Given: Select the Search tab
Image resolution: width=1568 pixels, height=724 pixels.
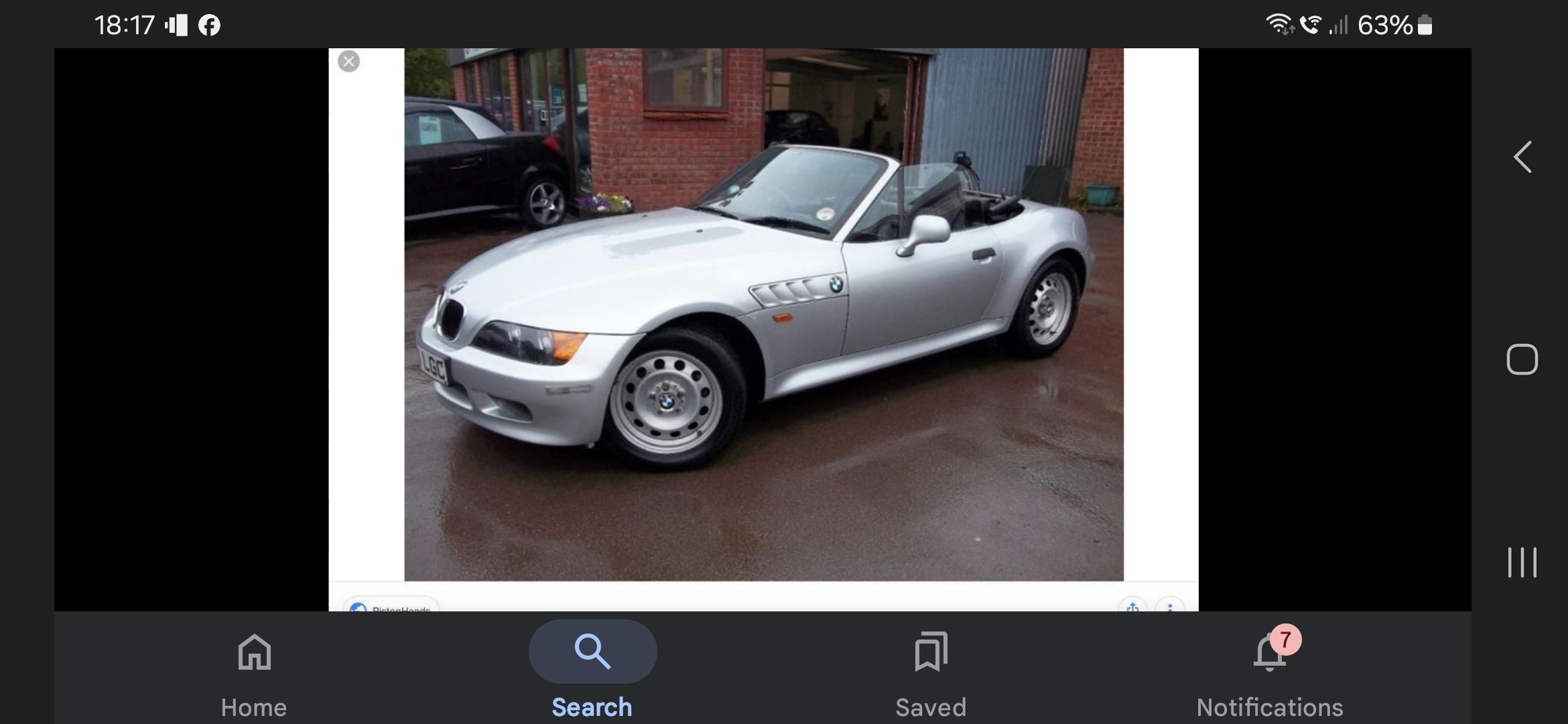Looking at the screenshot, I should click(x=592, y=673).
